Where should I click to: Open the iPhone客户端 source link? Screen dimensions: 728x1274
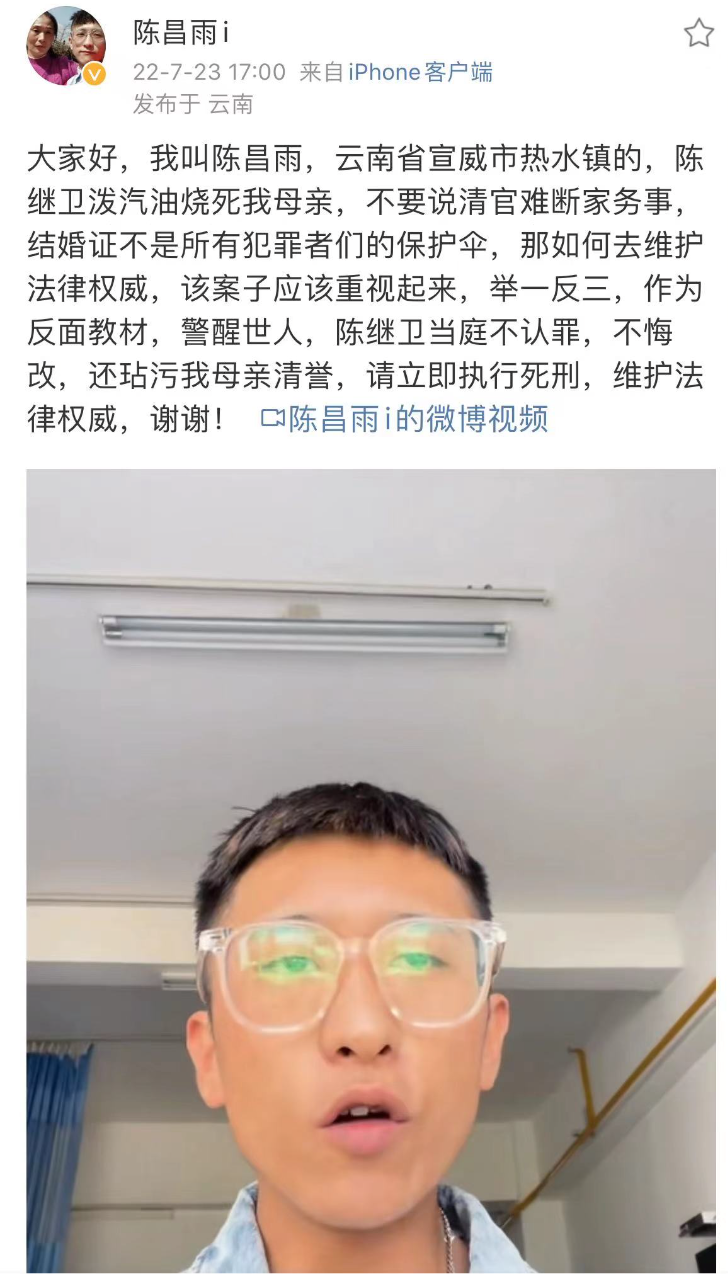[x=420, y=72]
